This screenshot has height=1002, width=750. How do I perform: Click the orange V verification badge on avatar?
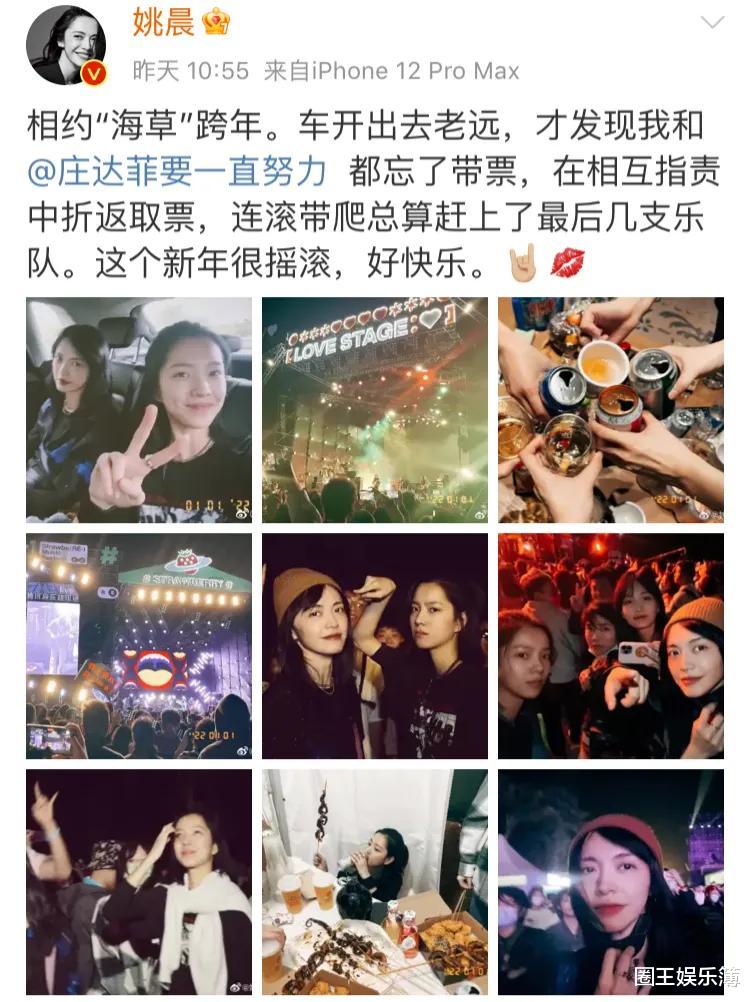(x=92, y=72)
